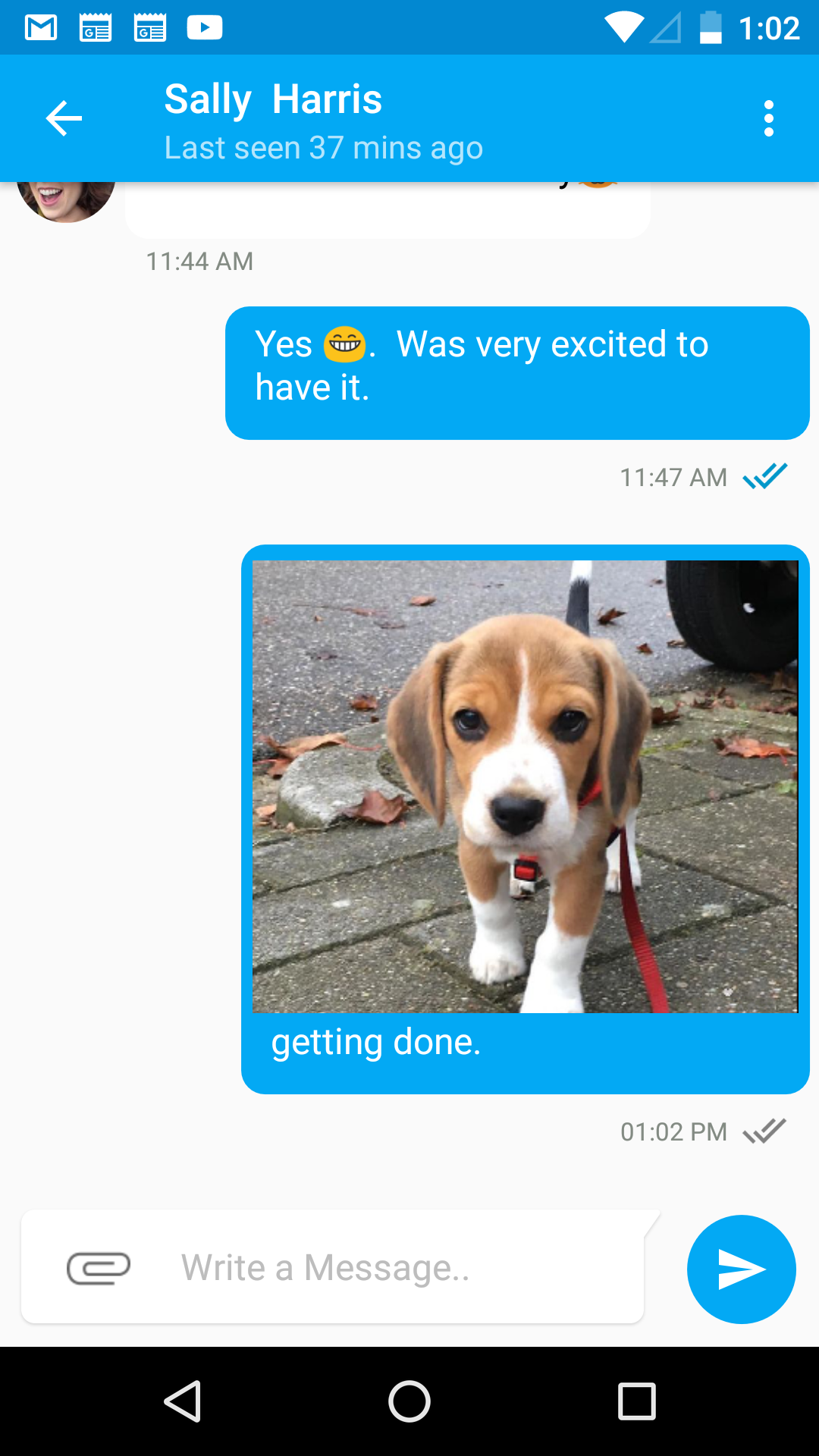Screen dimensions: 819x1456
Task: Focus the Write a Message field
Action: click(x=394, y=1268)
